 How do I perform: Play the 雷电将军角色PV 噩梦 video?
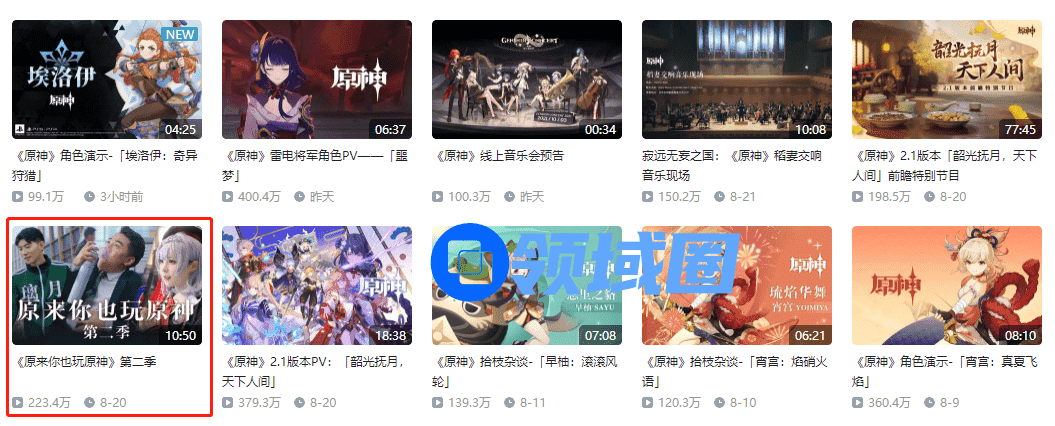(x=316, y=80)
